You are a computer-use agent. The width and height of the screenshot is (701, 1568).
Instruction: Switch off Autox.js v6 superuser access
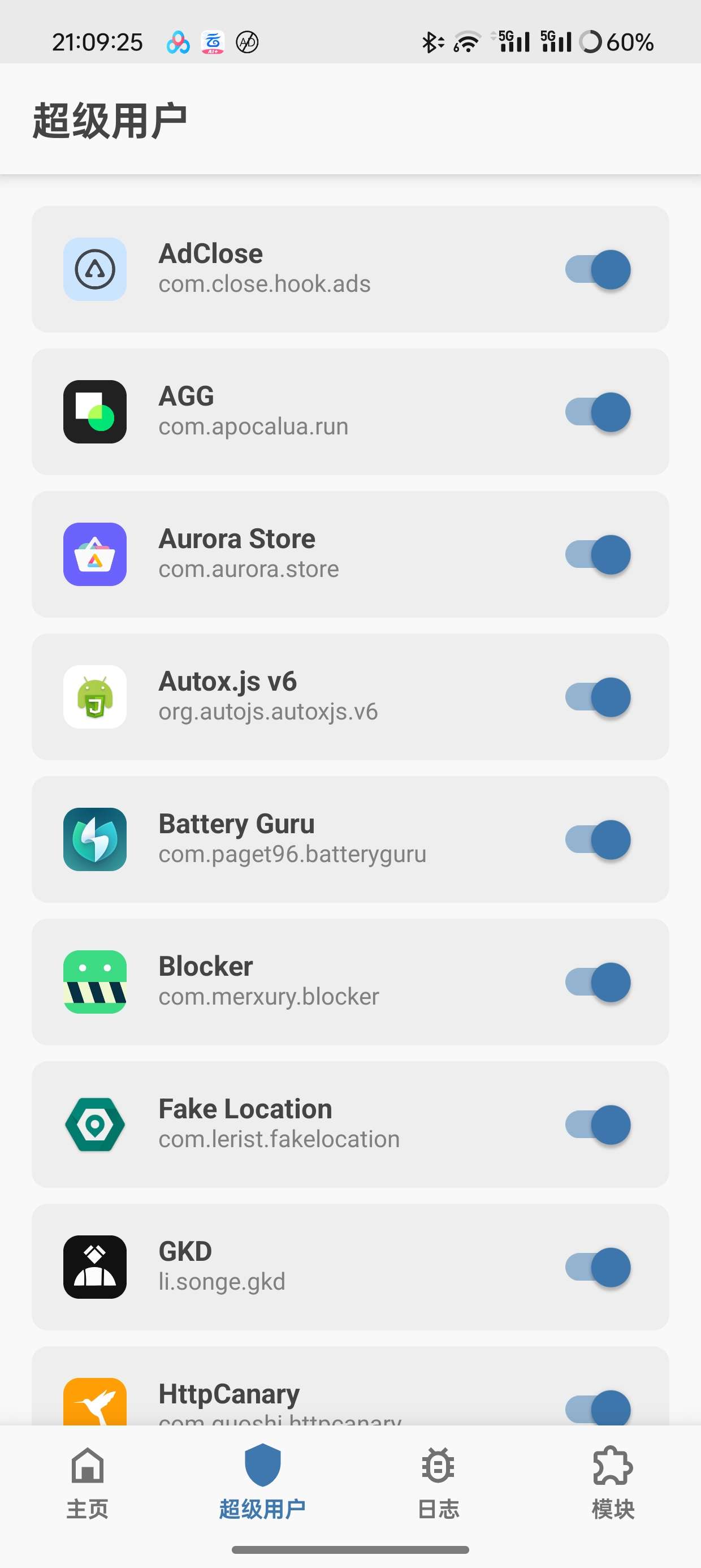point(598,697)
